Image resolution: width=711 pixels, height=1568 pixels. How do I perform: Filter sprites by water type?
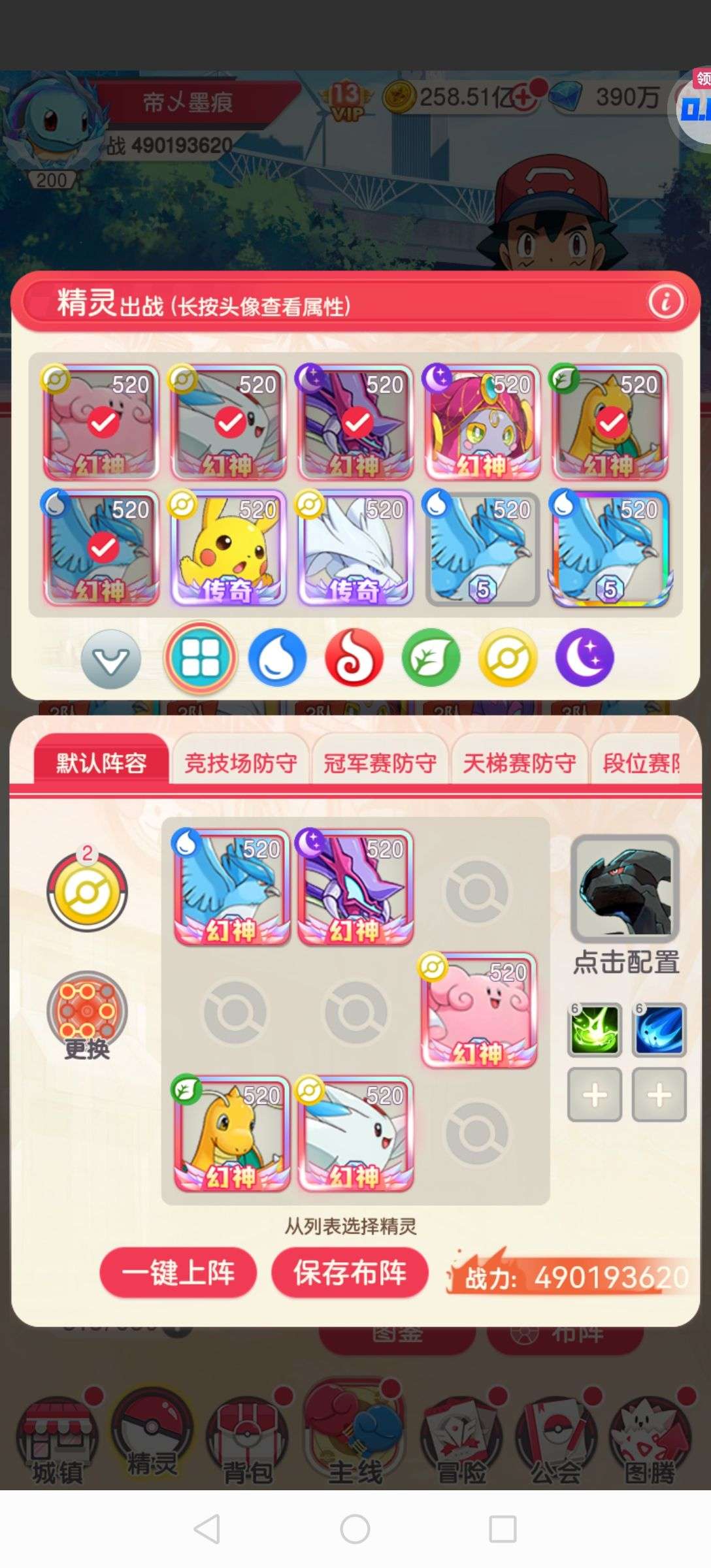(277, 659)
